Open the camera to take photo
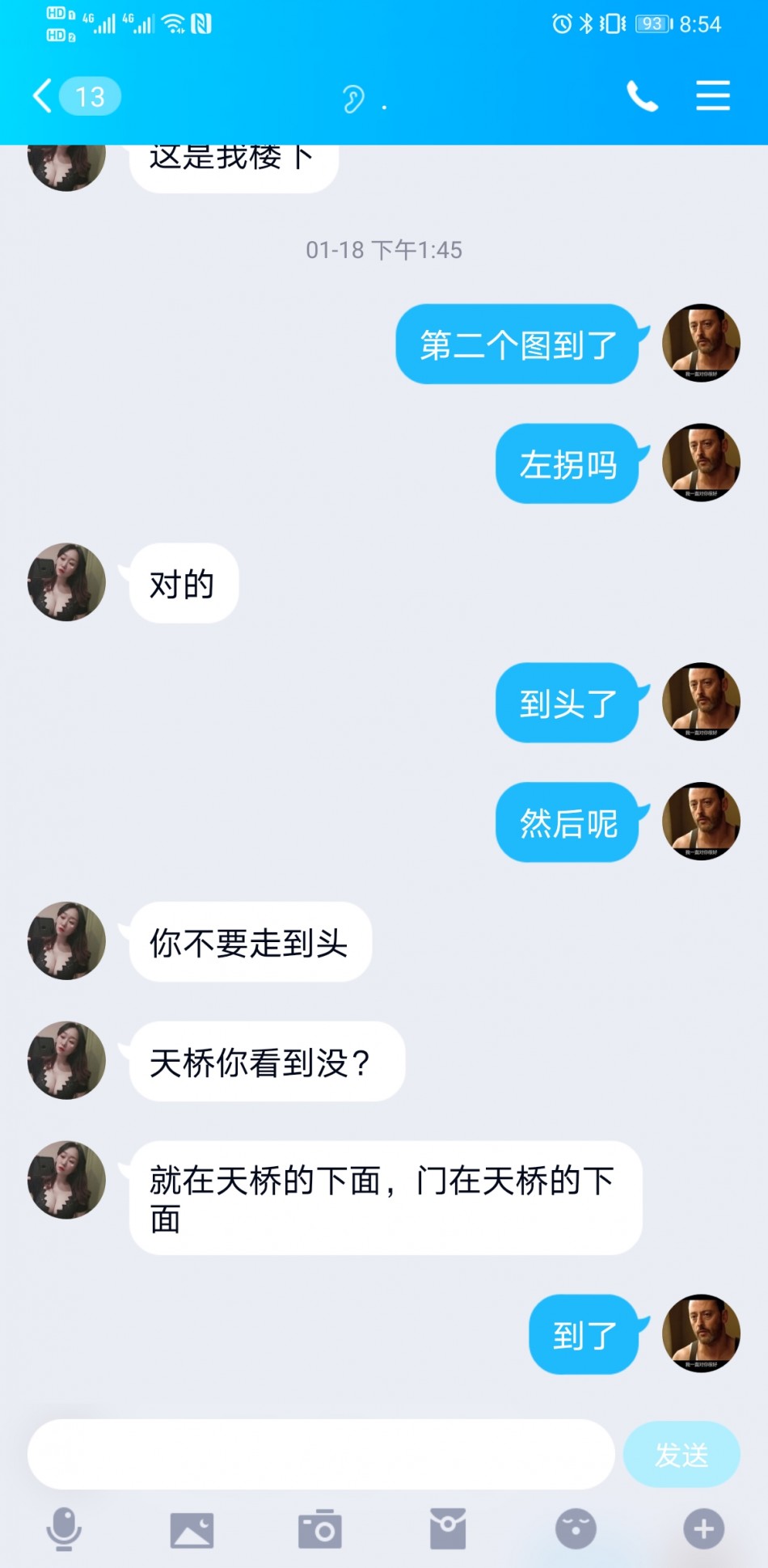Screen dimensions: 768x1568 coord(320,1529)
